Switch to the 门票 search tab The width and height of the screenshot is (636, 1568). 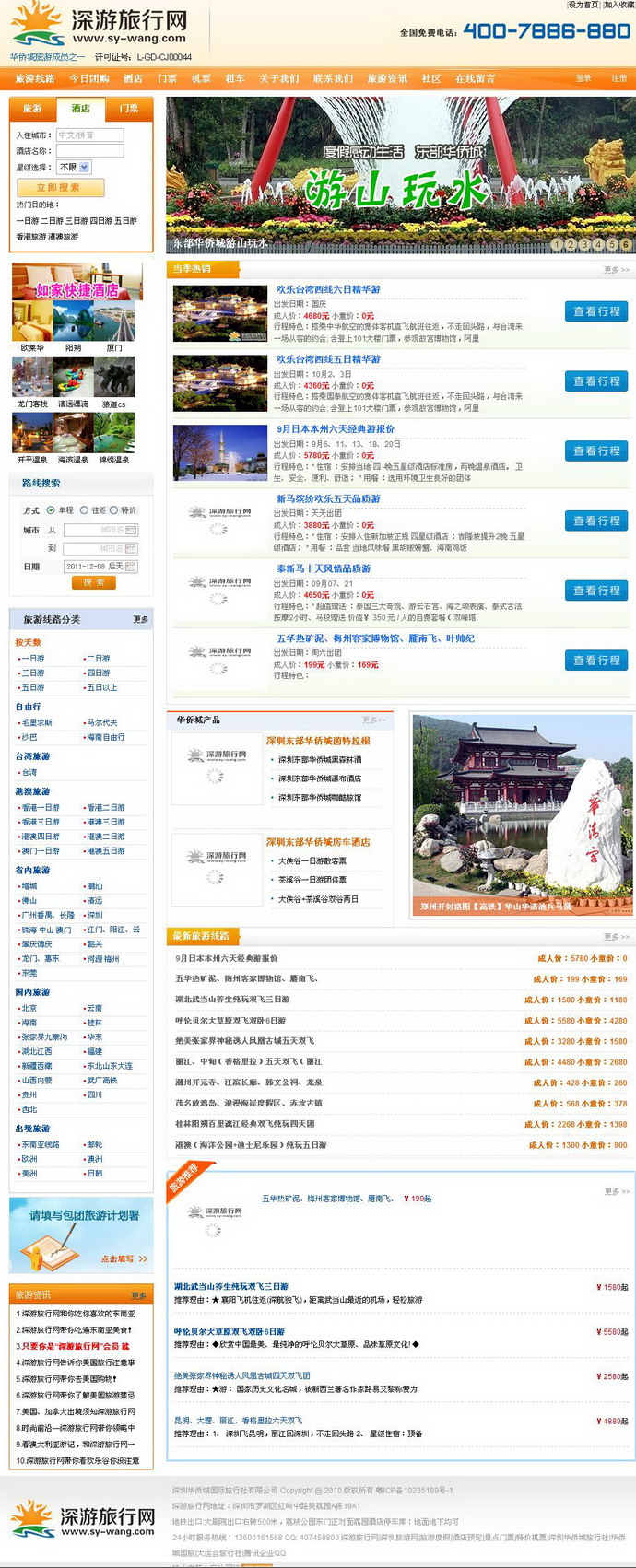(129, 109)
